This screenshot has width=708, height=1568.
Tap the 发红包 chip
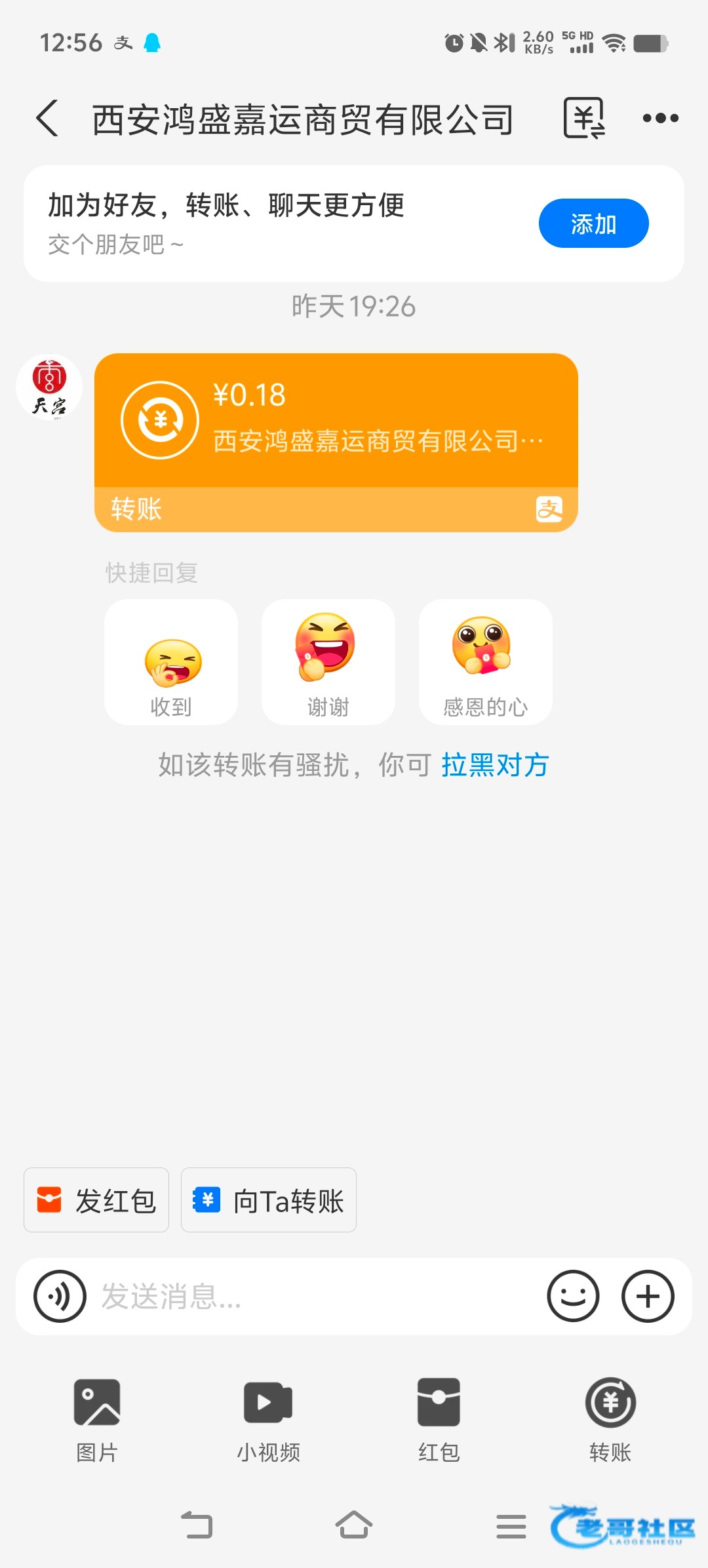96,1200
